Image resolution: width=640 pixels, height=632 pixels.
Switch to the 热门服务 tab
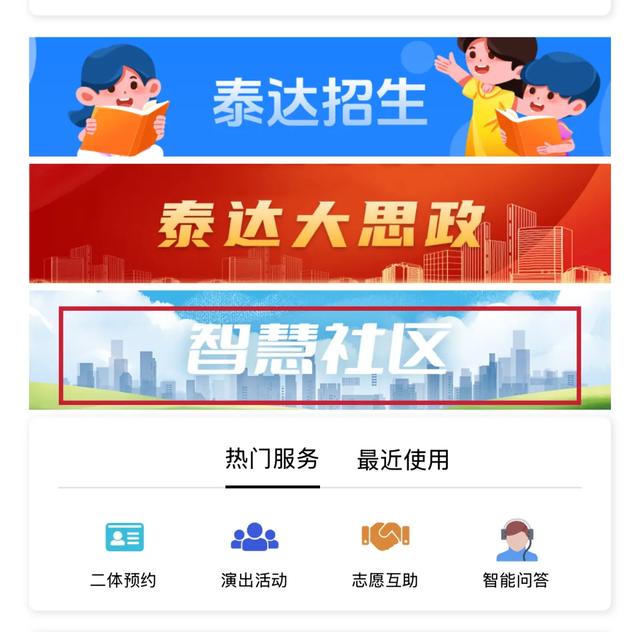click(272, 459)
